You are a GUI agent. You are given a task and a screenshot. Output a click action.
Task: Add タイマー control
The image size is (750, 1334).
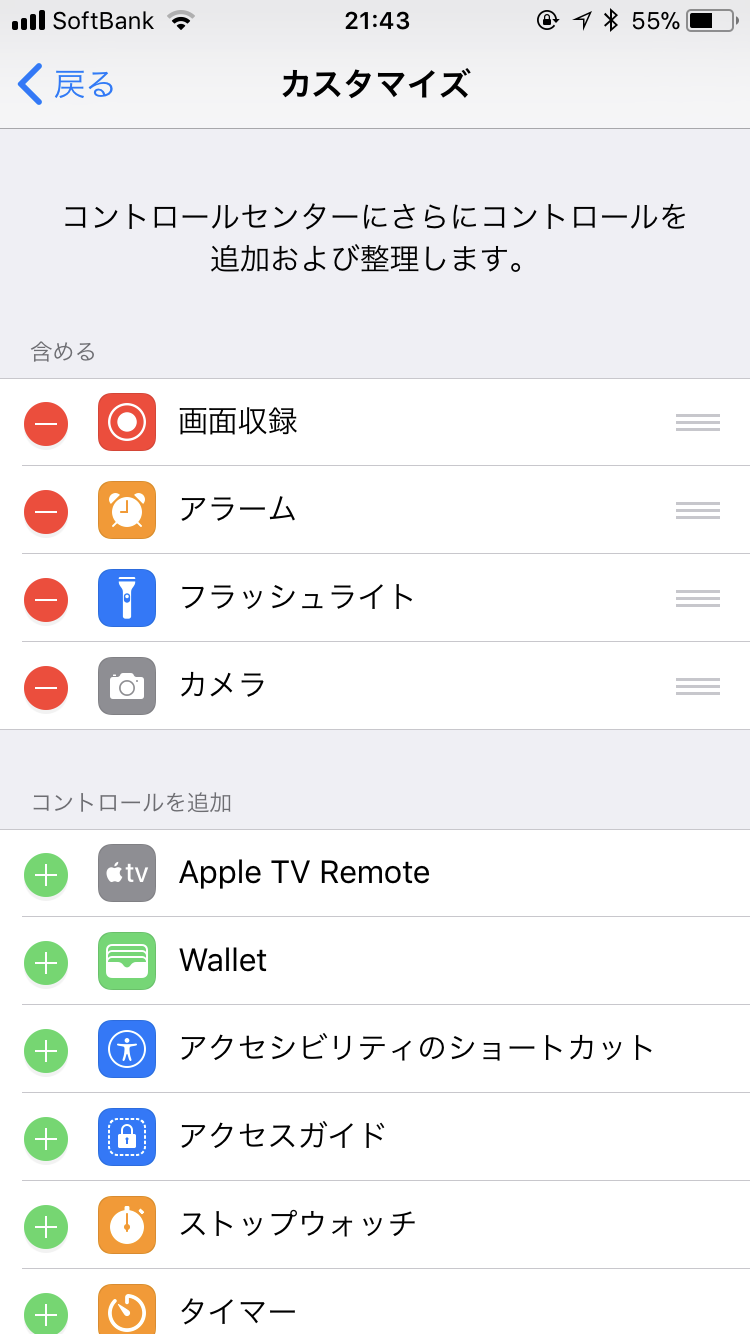pyautogui.click(x=46, y=1312)
